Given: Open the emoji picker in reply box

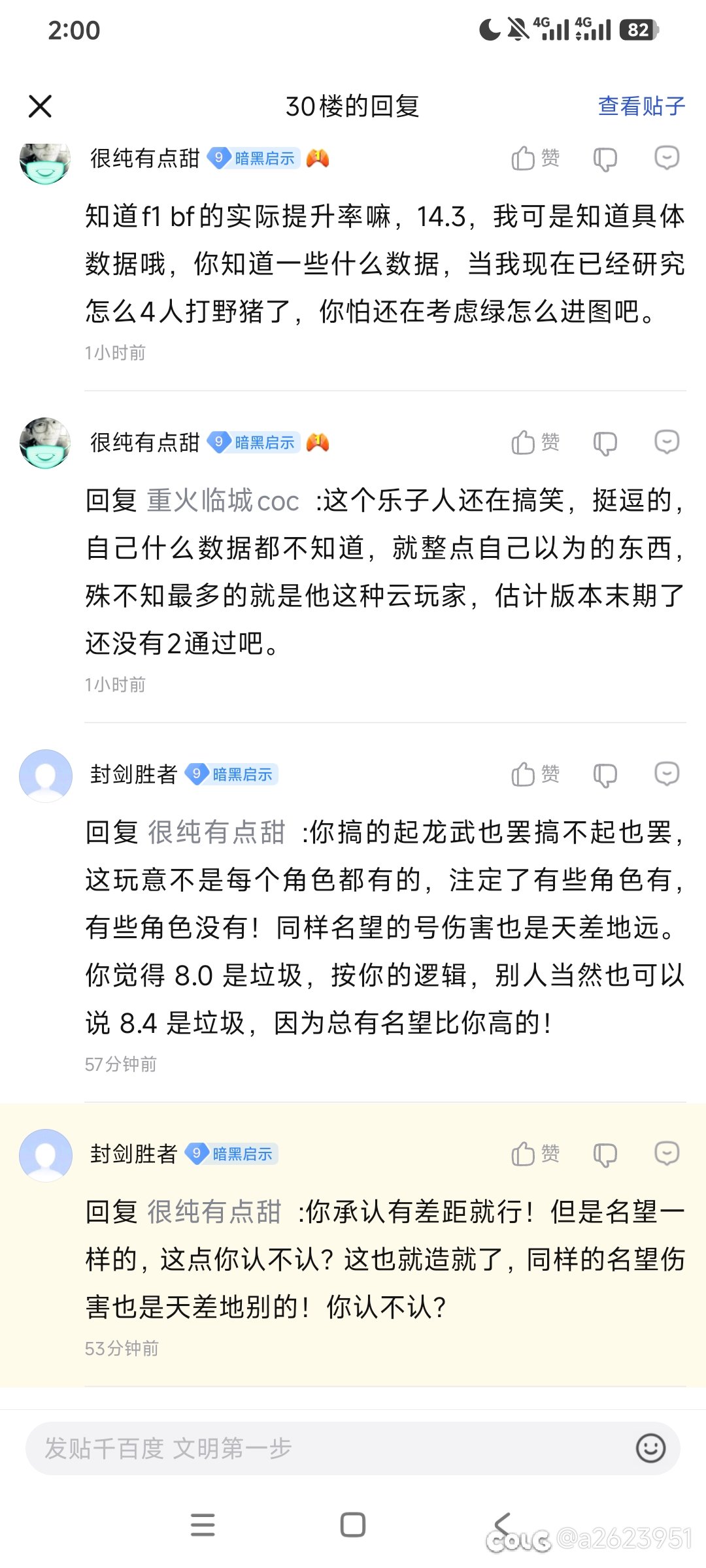Looking at the screenshot, I should click(650, 1448).
